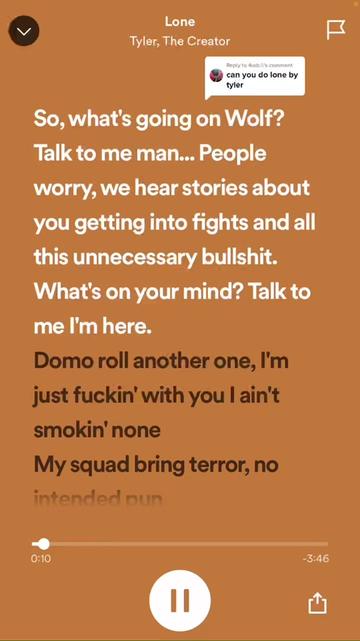This screenshot has height=641, width=360.
Task: Pause the song Lone
Action: click(180, 600)
